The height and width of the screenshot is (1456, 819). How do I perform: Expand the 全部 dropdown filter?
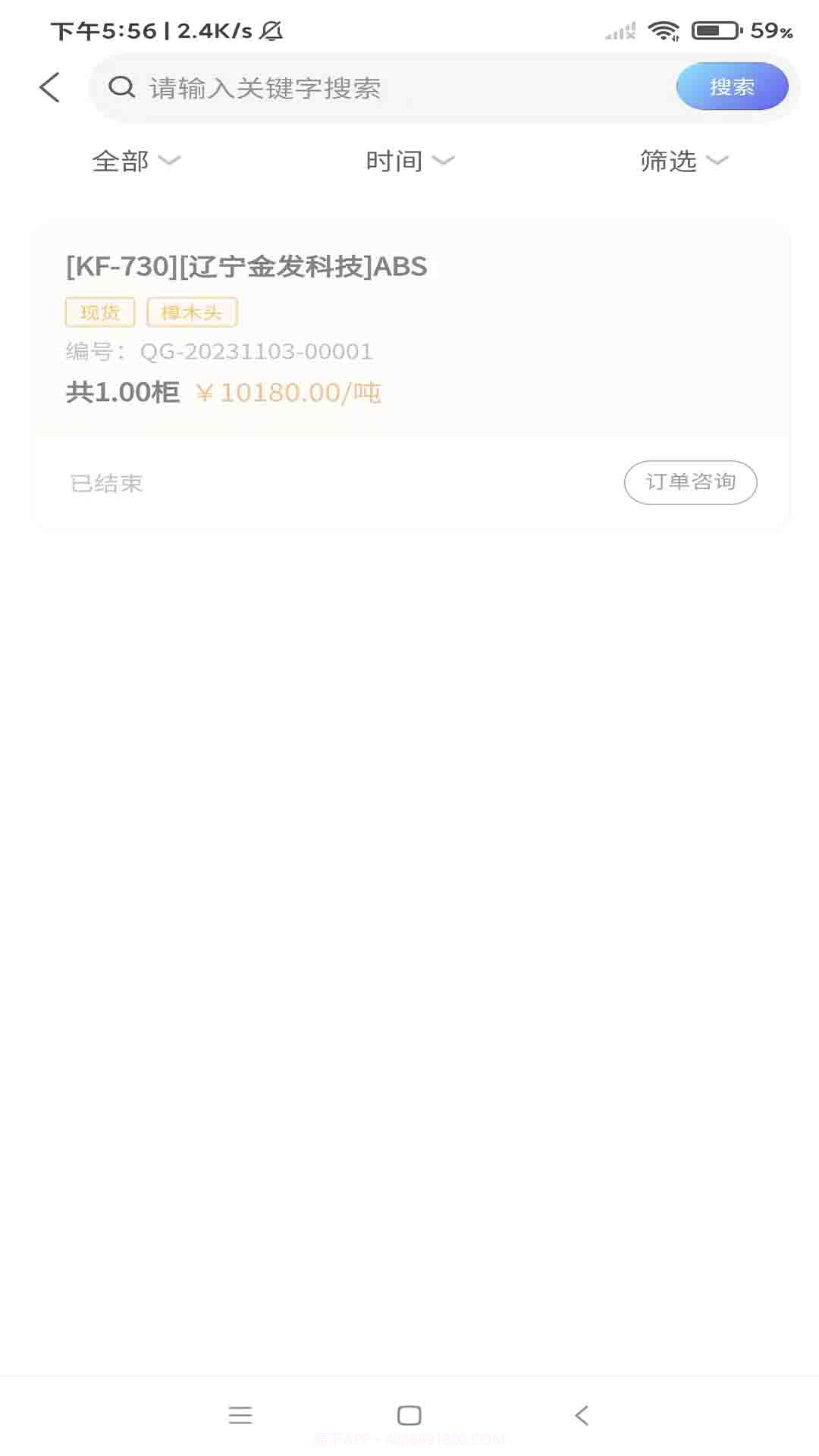click(x=136, y=161)
